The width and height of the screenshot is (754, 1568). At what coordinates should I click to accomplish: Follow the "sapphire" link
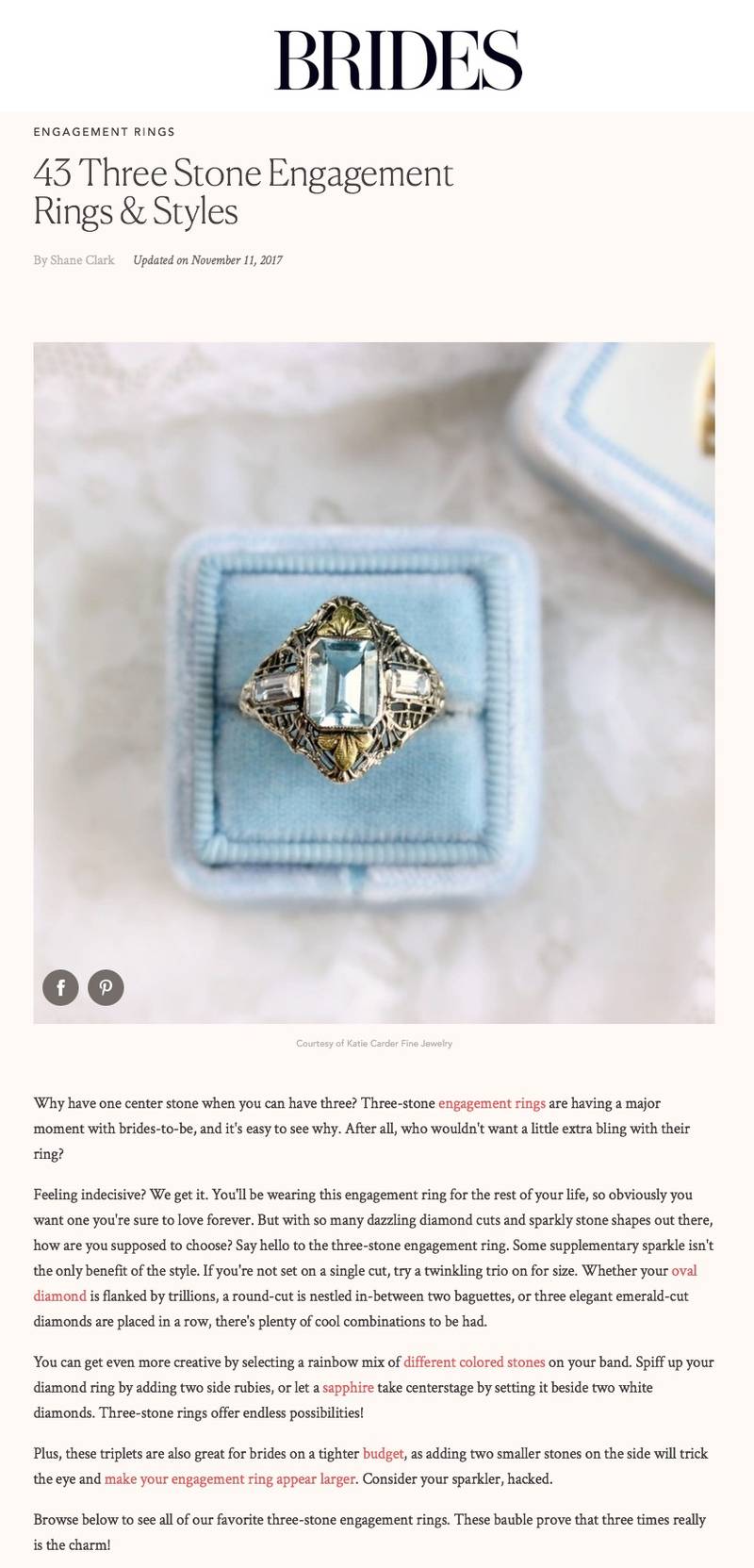pos(348,1388)
